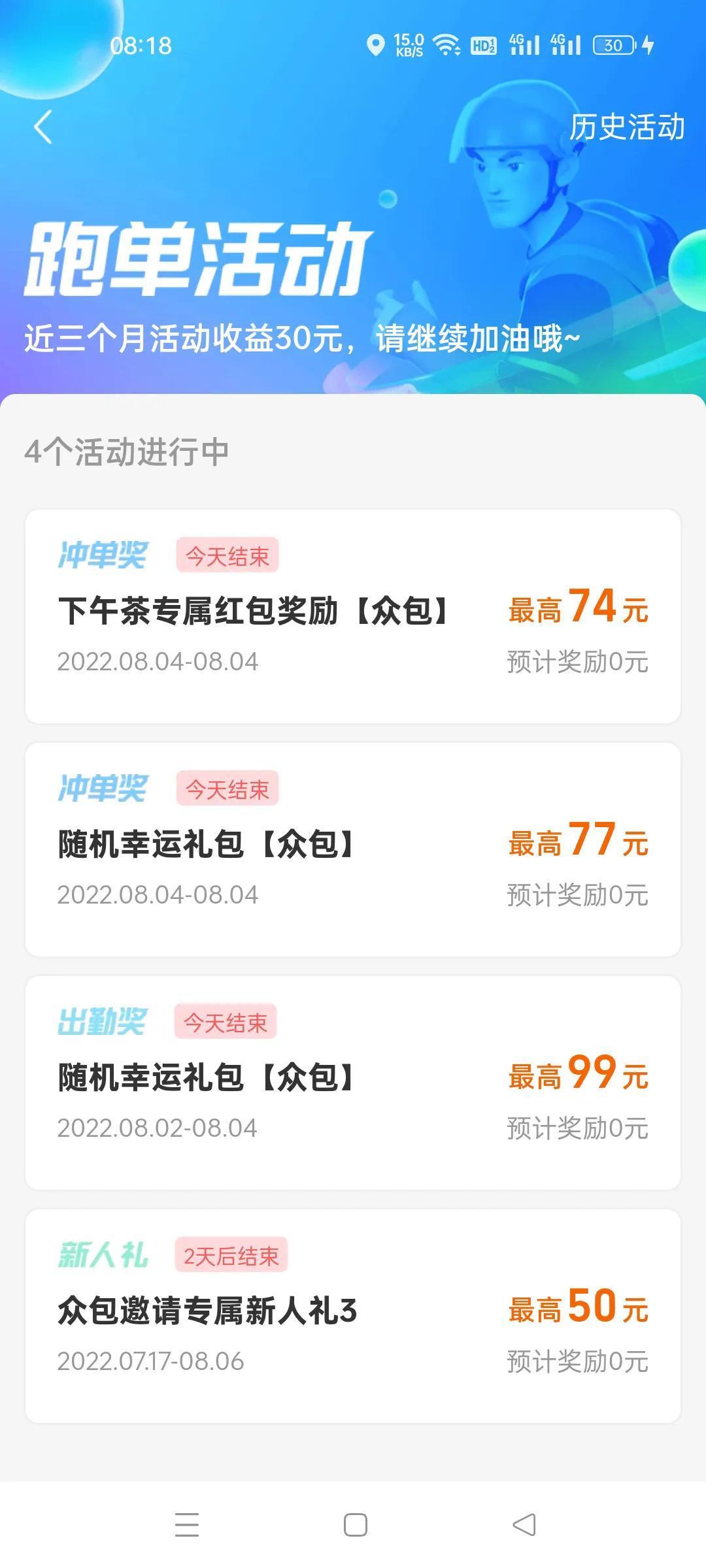Open the 出勤奖 随机幸运礼包 card
706x1568 pixels.
[x=353, y=1083]
